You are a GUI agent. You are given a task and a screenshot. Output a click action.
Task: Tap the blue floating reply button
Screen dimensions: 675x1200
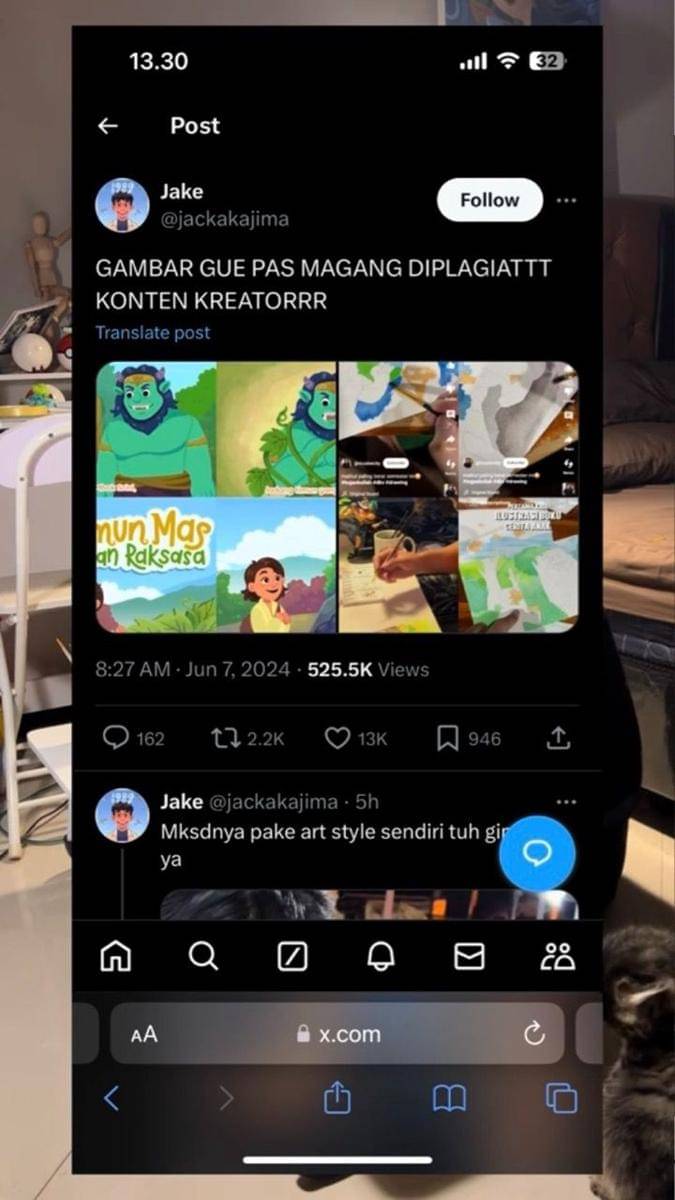click(538, 853)
